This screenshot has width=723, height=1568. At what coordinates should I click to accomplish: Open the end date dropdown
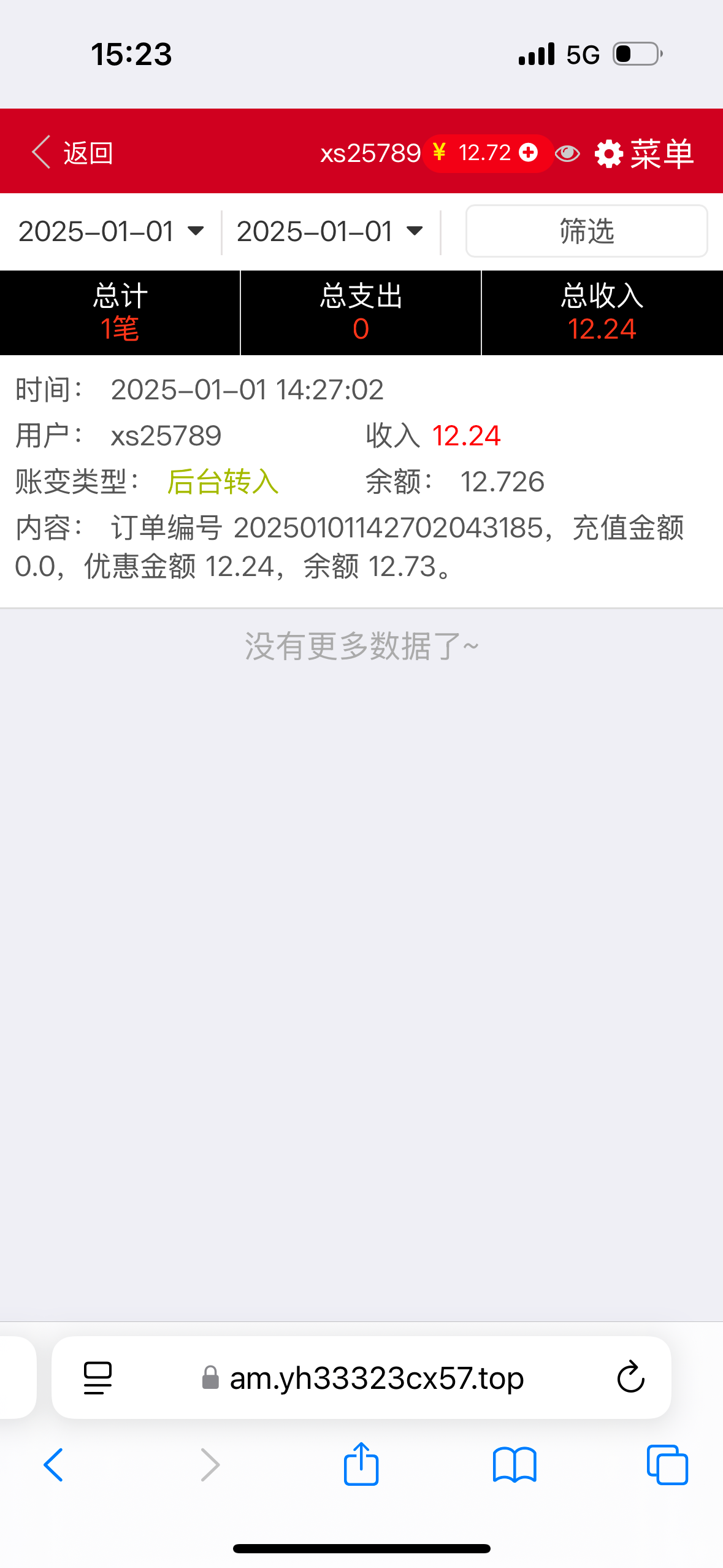click(330, 232)
